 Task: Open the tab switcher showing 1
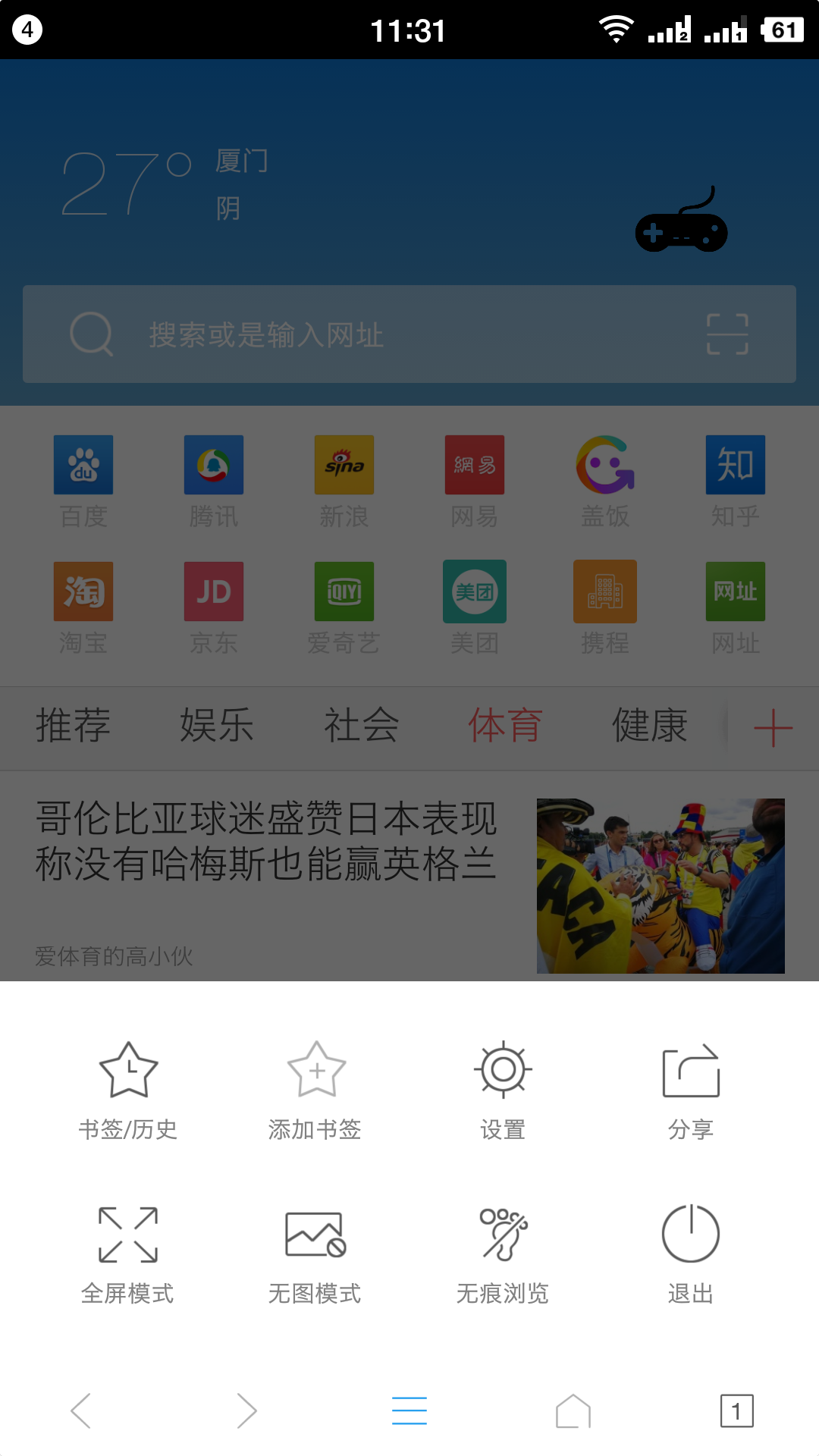pyautogui.click(x=736, y=1410)
